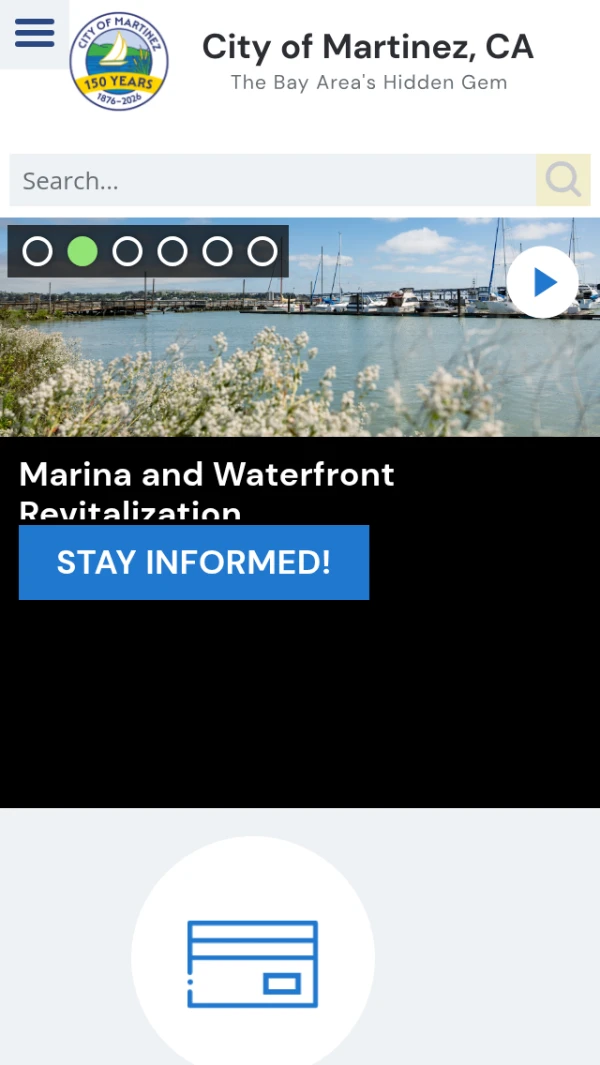Image resolution: width=600 pixels, height=1065 pixels.
Task: Select the third slide indicator
Action: pos(127,252)
